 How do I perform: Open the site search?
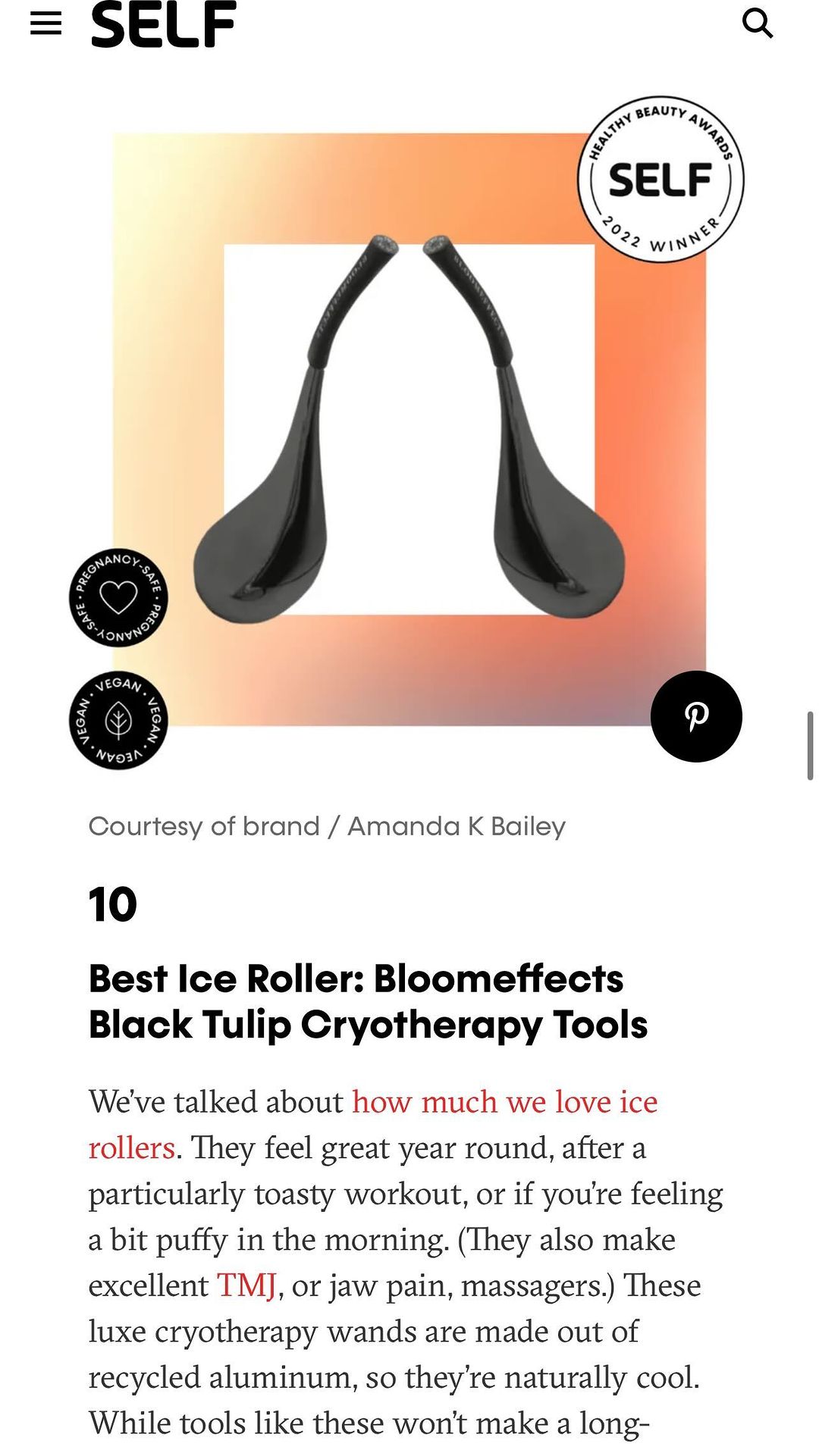click(x=757, y=23)
